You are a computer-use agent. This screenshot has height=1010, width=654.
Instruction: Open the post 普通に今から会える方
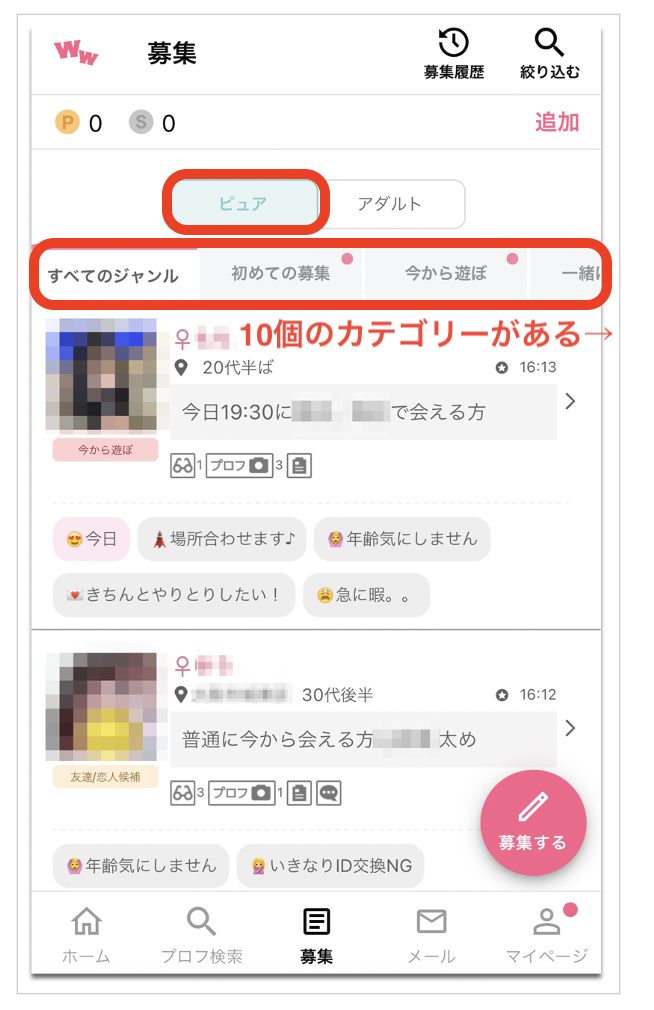point(363,740)
